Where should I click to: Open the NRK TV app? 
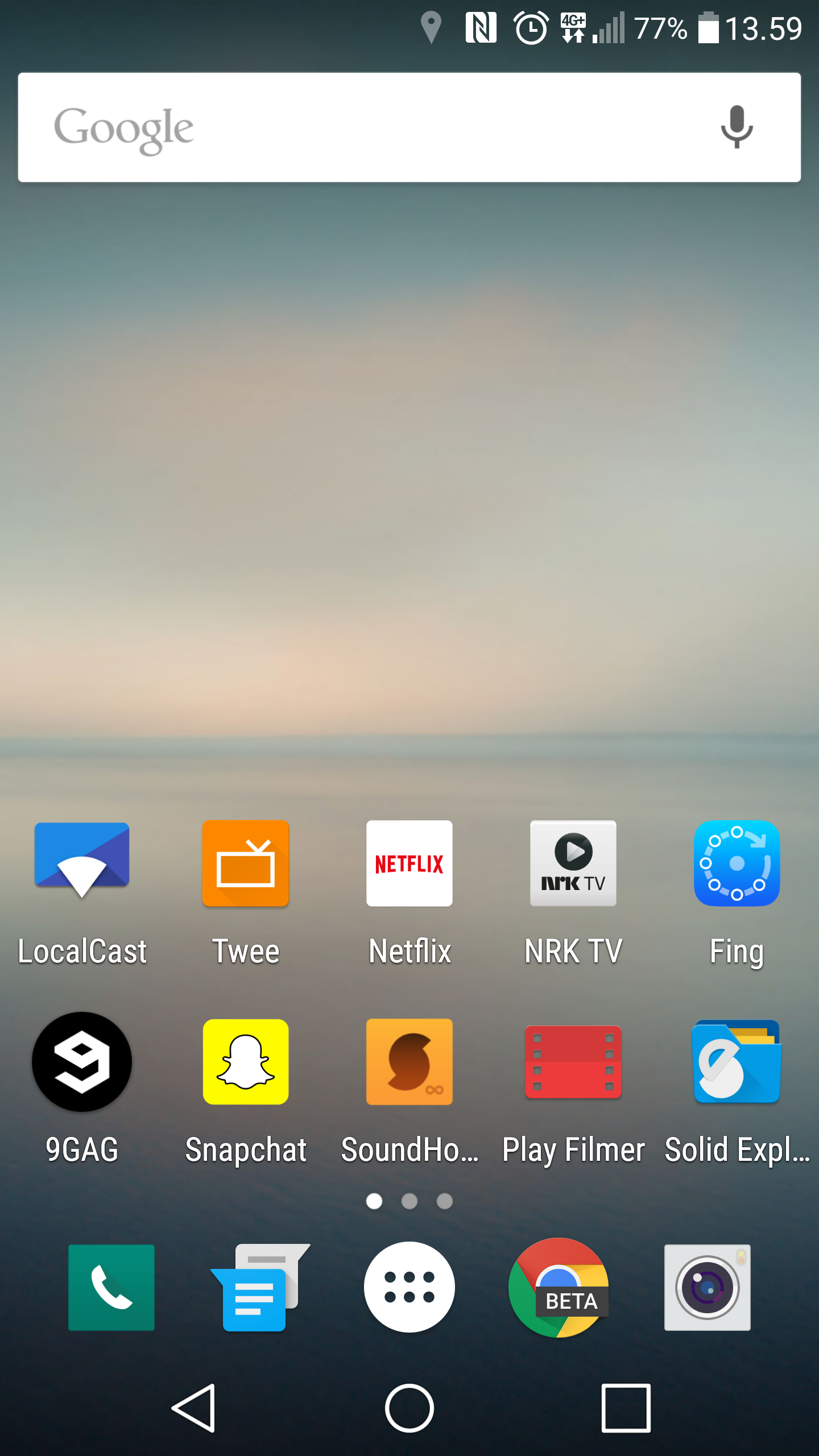click(573, 863)
